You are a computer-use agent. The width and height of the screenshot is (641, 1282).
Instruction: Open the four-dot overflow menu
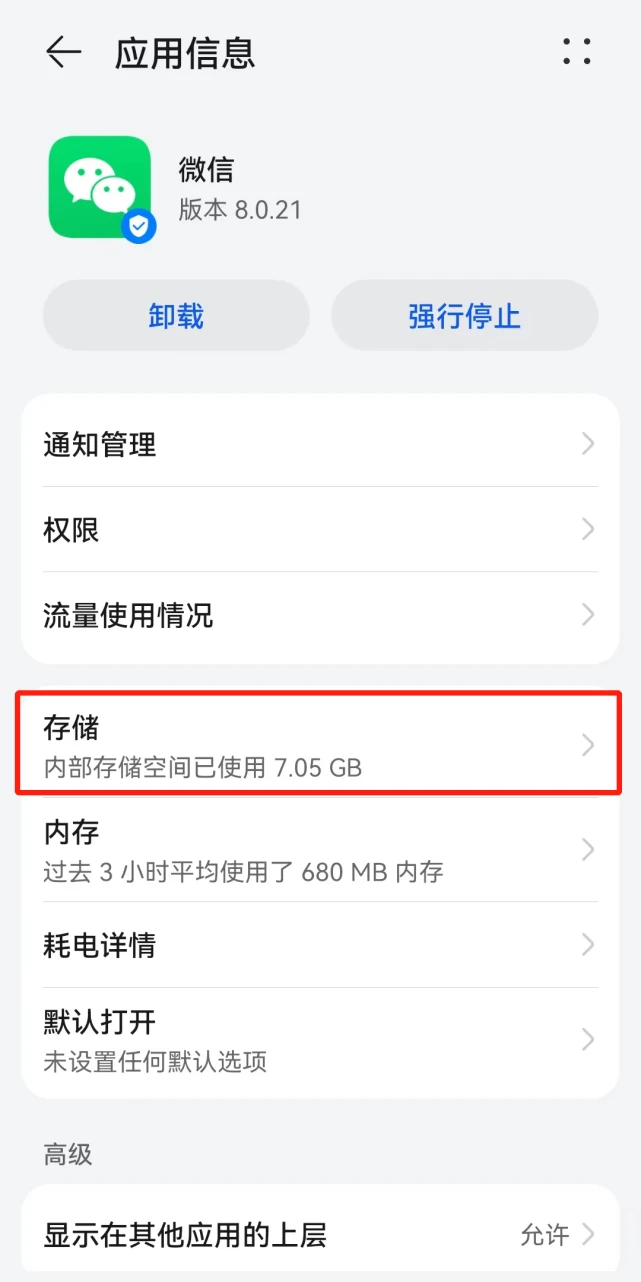click(577, 52)
